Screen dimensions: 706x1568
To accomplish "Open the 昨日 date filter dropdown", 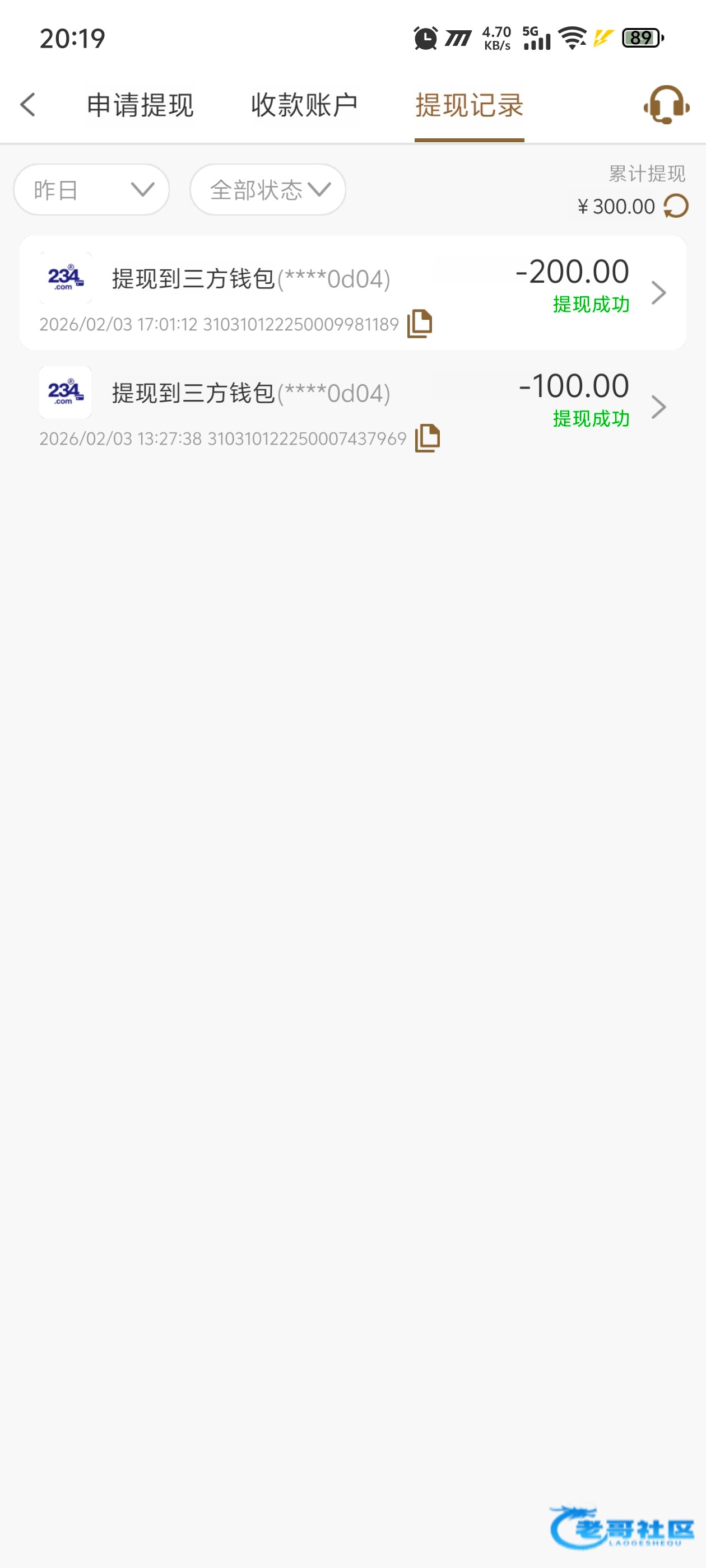I will point(91,190).
